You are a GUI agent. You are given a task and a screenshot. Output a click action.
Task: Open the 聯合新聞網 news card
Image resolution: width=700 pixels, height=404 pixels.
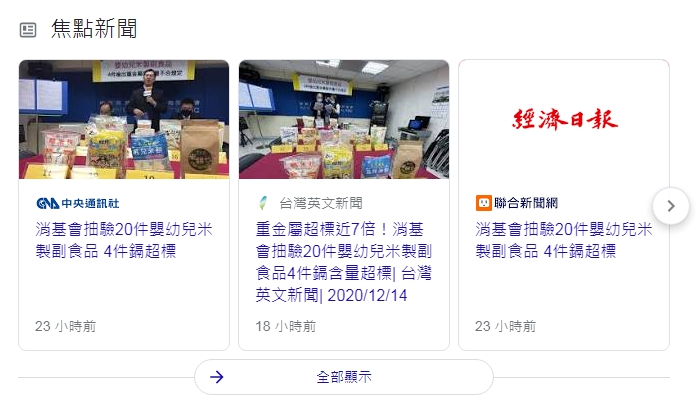click(563, 240)
